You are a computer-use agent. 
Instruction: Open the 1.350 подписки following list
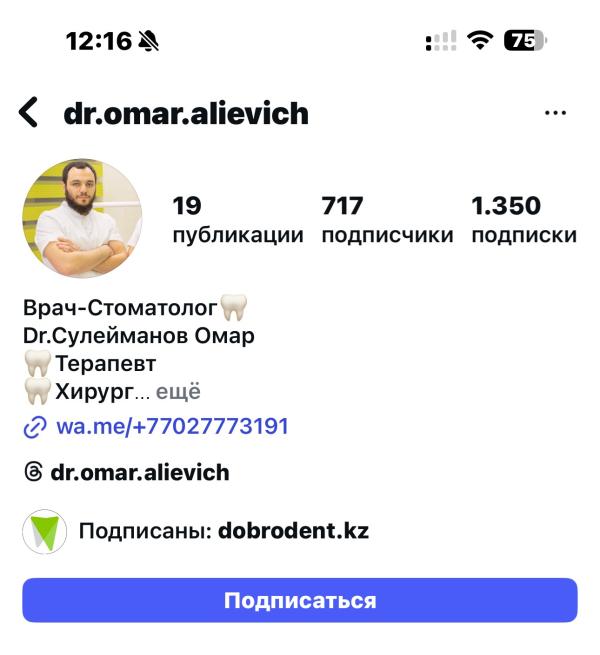coord(523,220)
